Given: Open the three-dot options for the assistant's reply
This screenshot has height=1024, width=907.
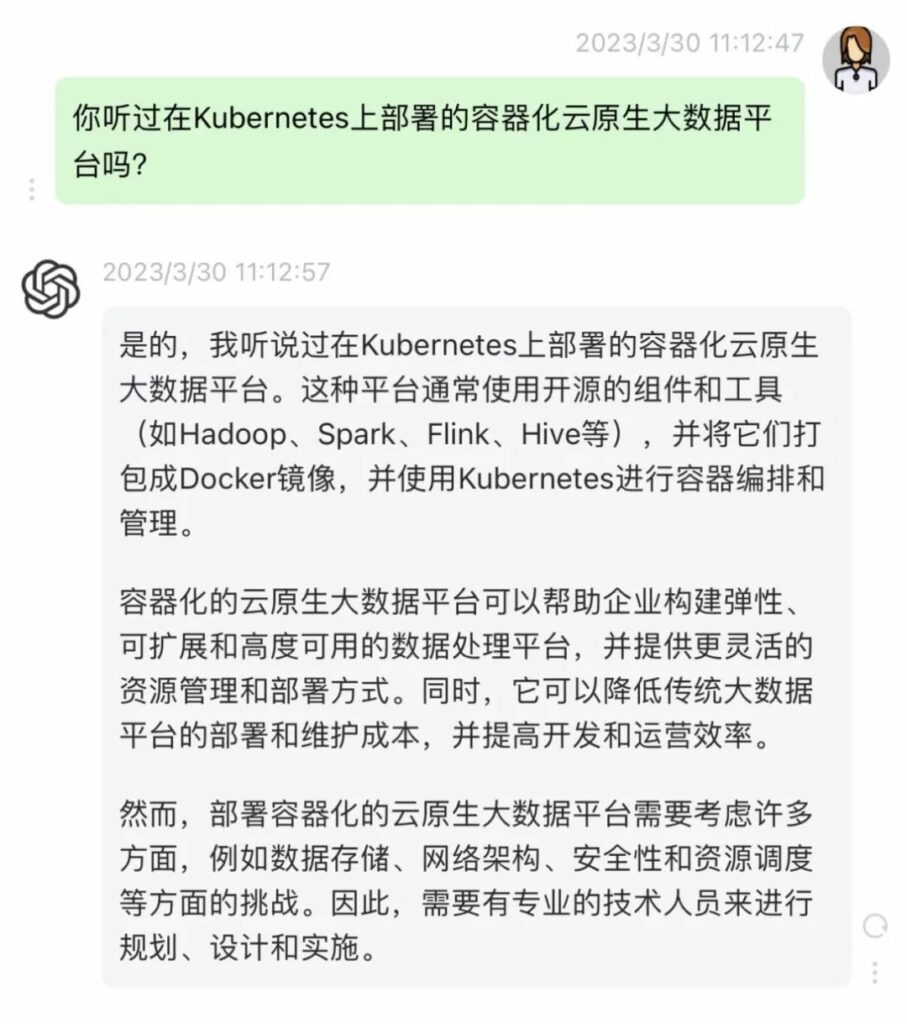Looking at the screenshot, I should pyautogui.click(x=874, y=972).
